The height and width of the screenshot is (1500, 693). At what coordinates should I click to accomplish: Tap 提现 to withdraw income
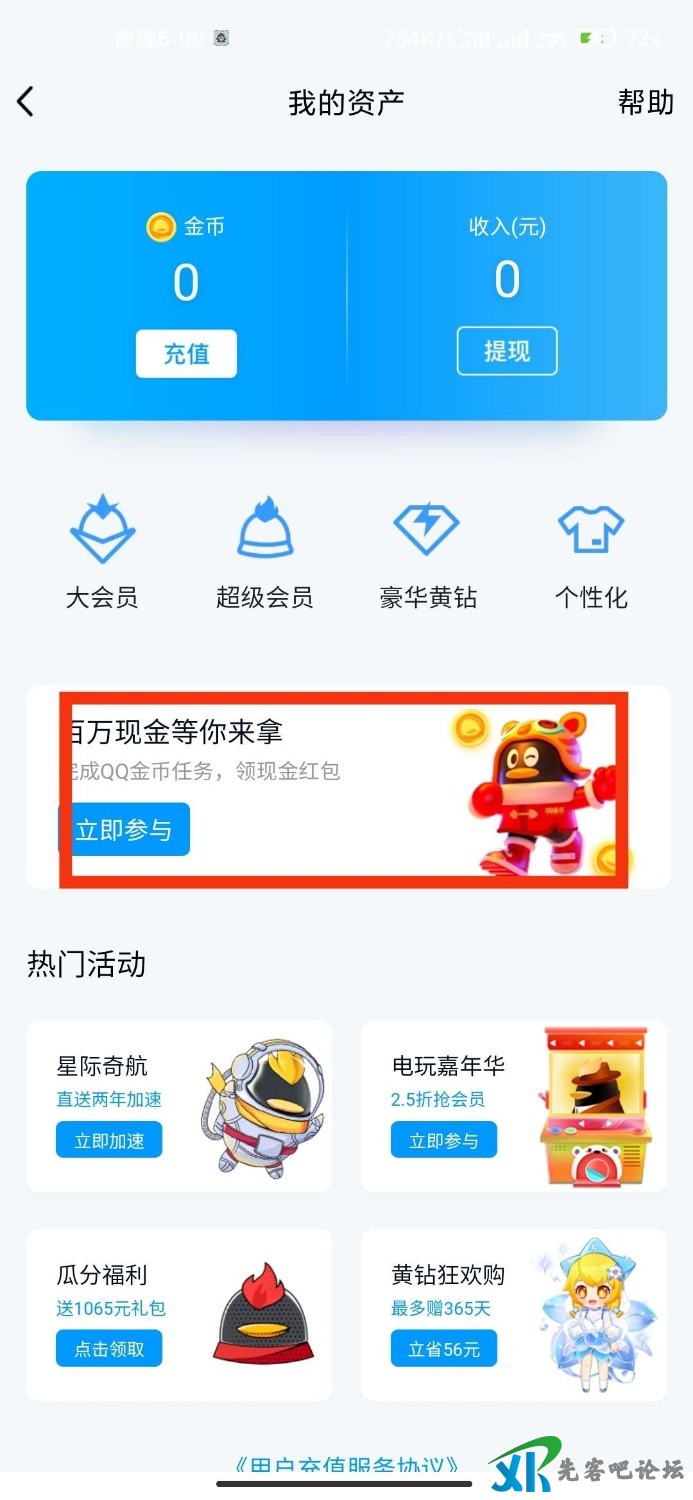point(507,351)
